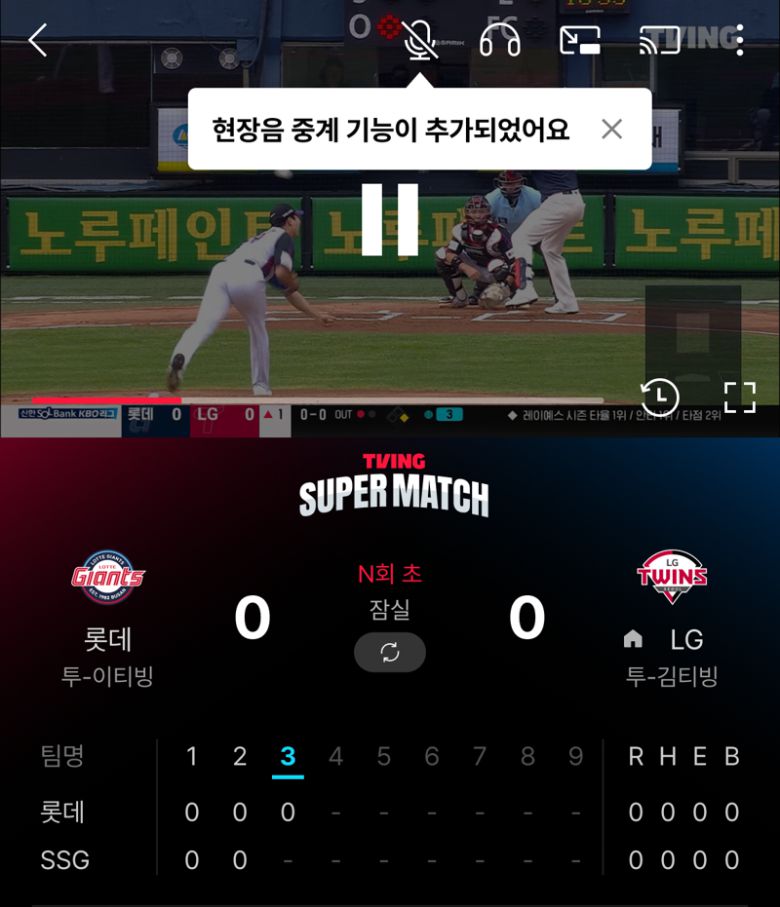Open the timemachine rewind clock icon
780x907 pixels.
[660, 397]
